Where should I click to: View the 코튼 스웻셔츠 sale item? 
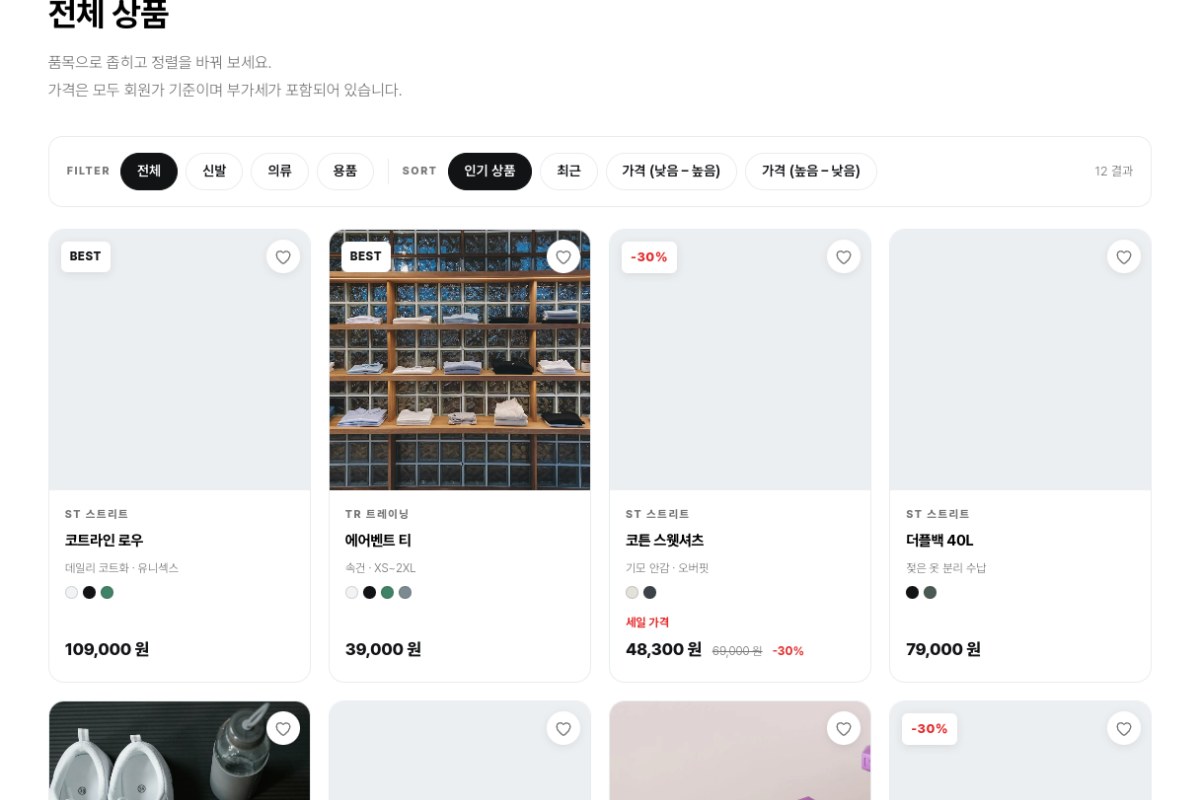740,456
